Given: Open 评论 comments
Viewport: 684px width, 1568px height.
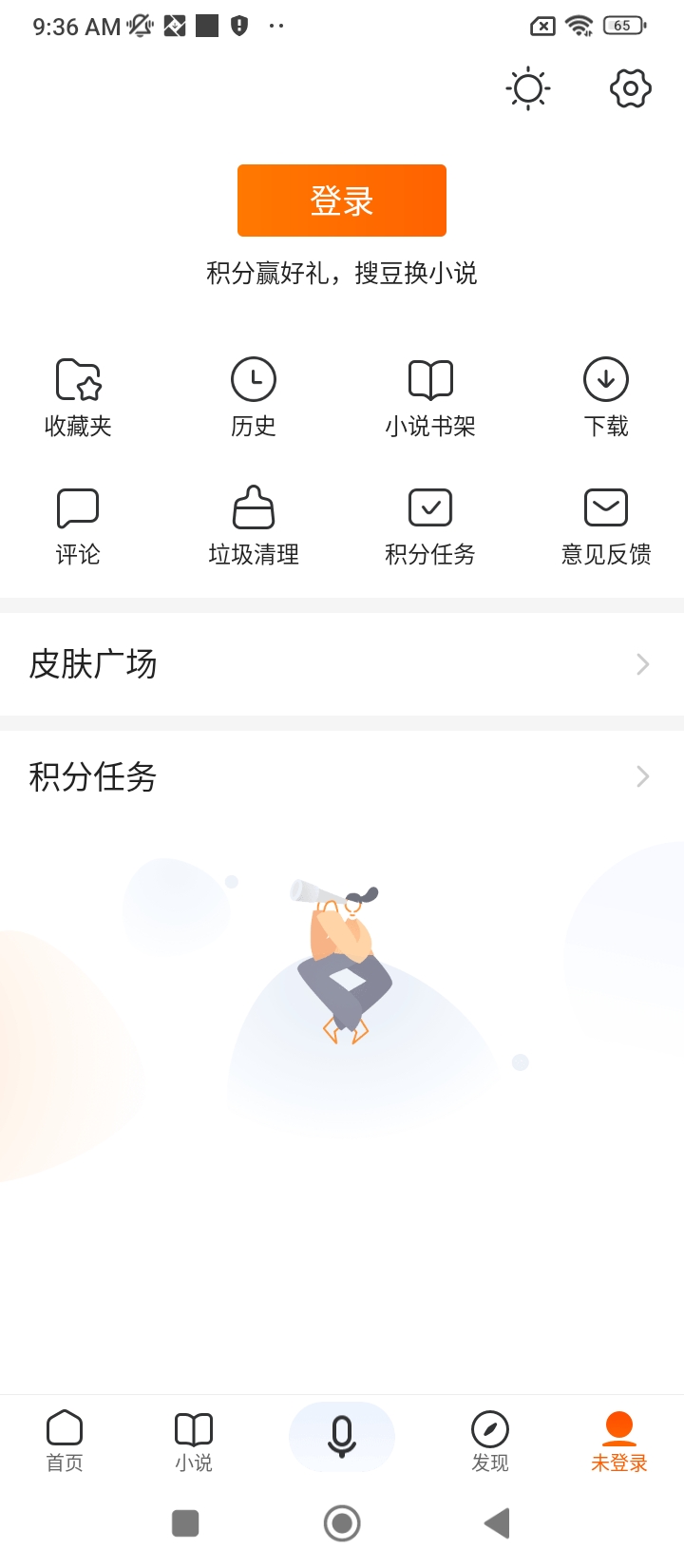Looking at the screenshot, I should pos(78,526).
